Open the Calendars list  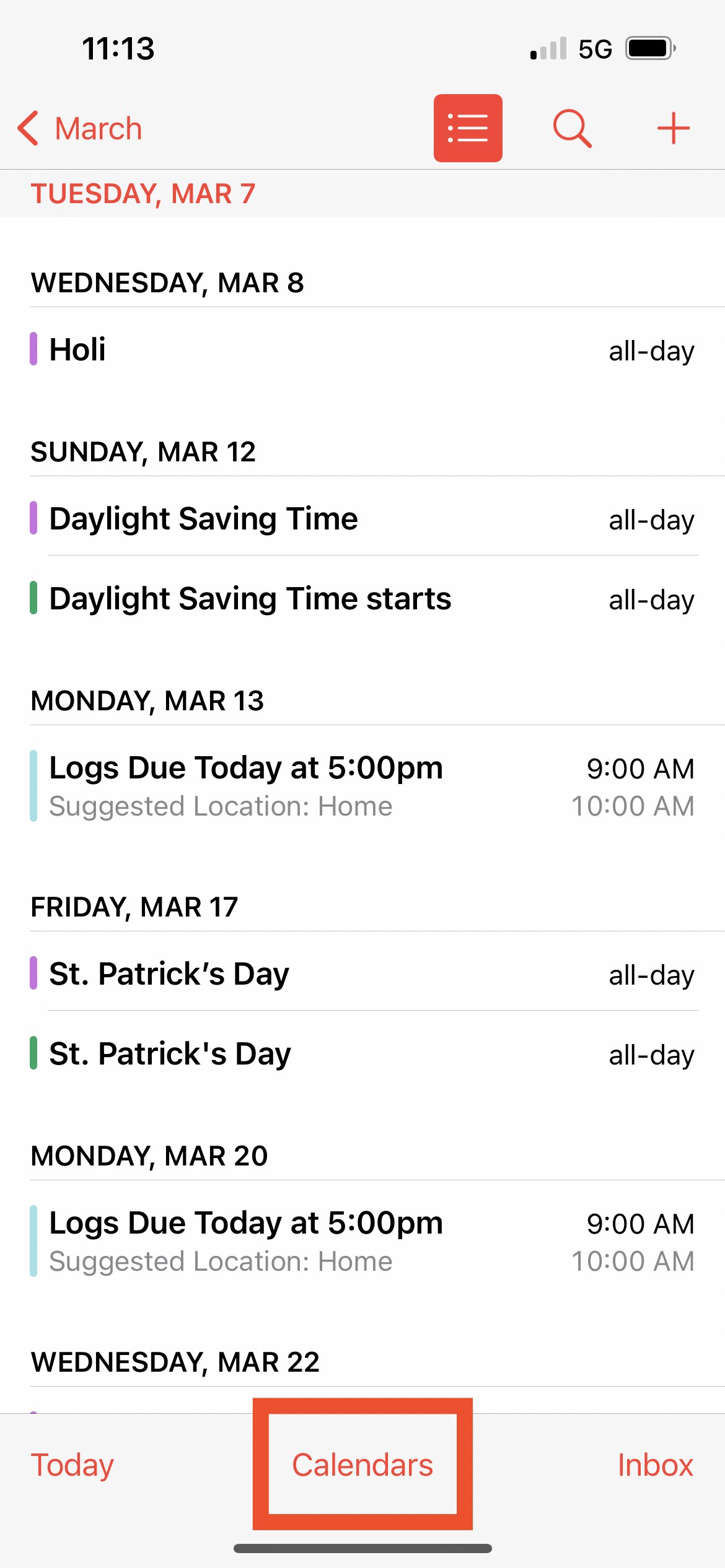point(362,1465)
